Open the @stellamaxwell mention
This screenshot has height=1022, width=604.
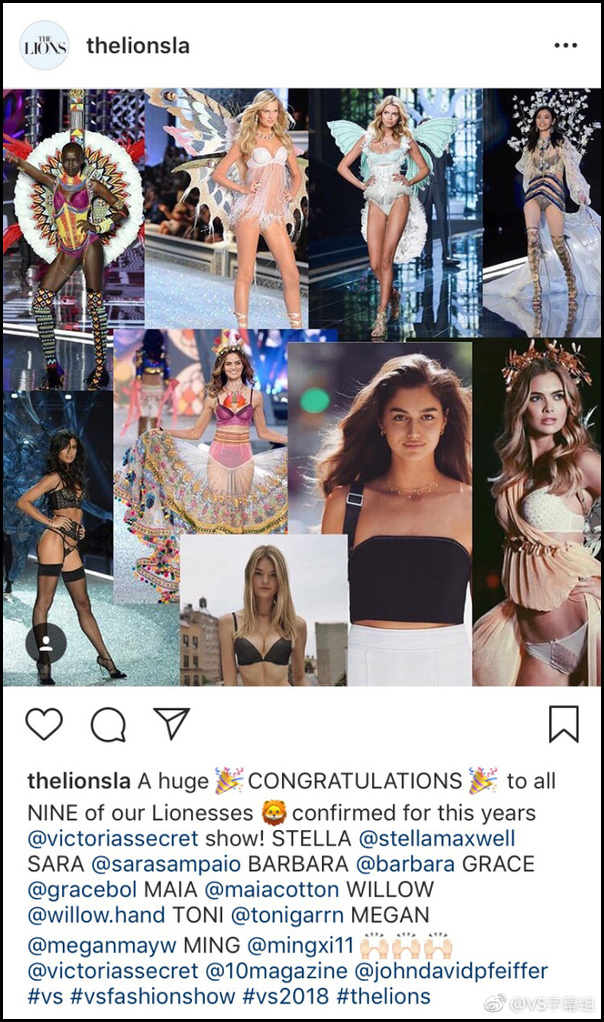[x=428, y=838]
